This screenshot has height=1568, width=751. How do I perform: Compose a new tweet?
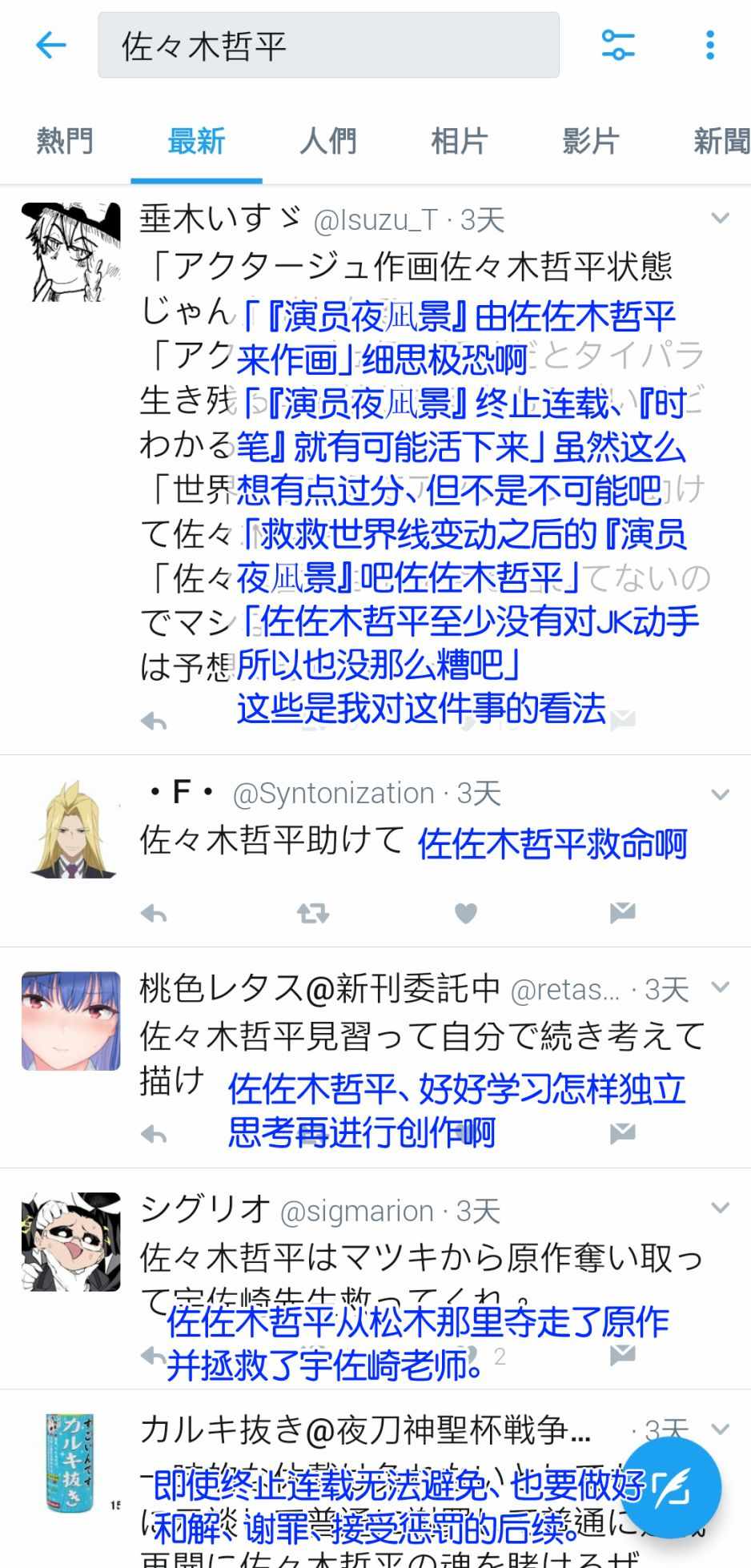(671, 1486)
